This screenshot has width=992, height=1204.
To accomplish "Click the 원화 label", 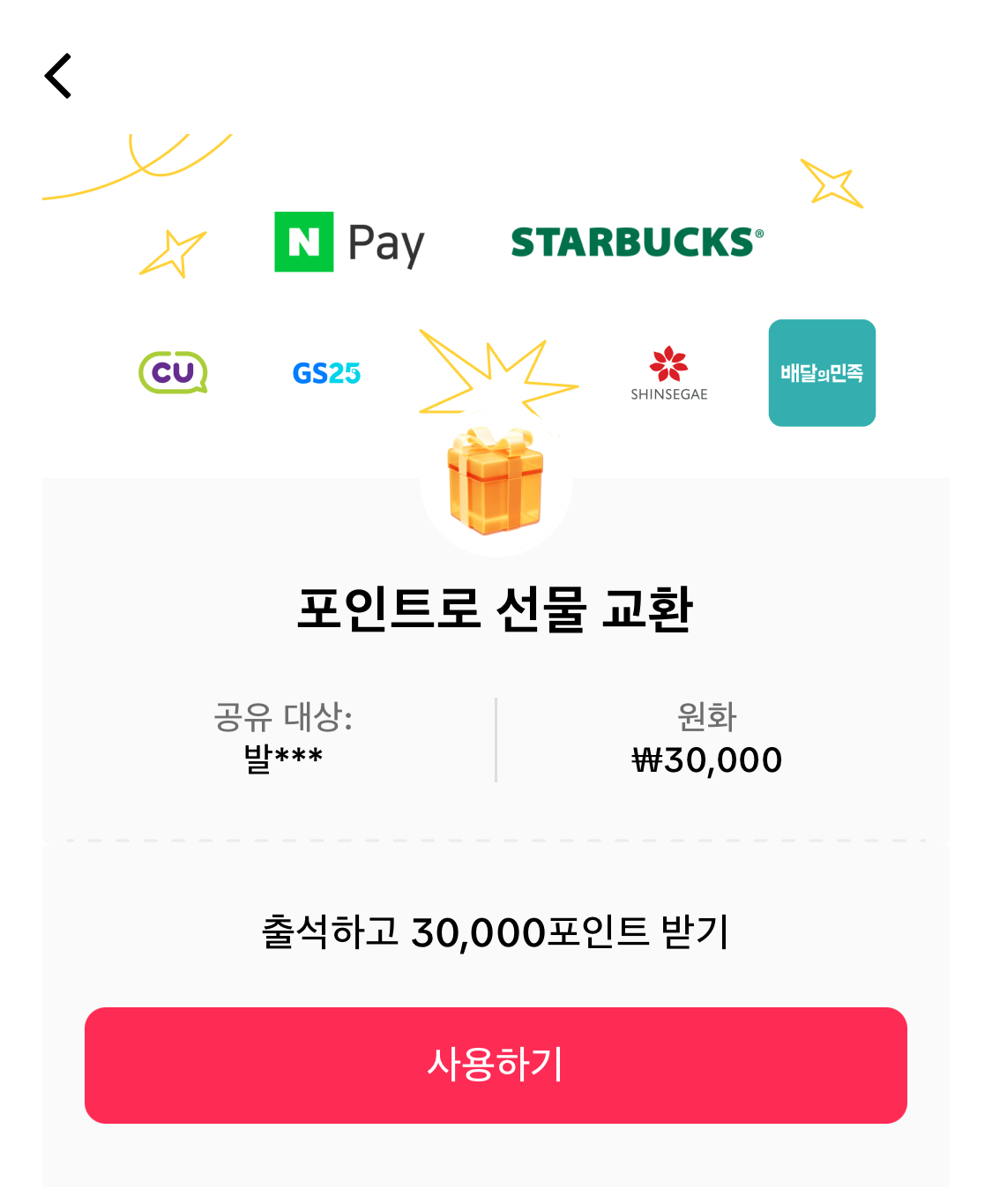I will 707,716.
